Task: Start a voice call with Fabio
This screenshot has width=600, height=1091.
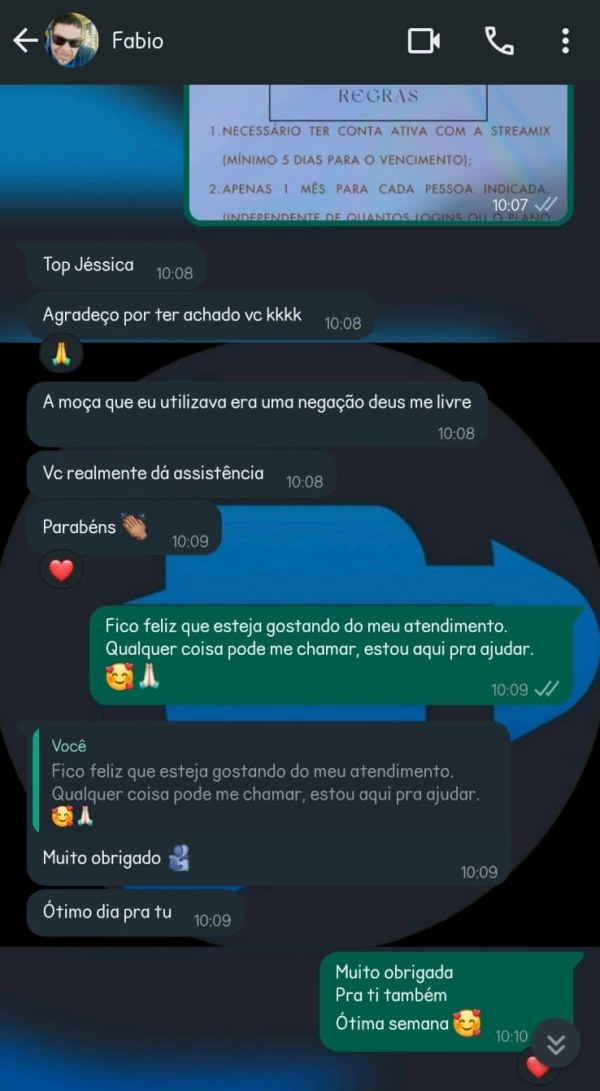Action: point(498,41)
